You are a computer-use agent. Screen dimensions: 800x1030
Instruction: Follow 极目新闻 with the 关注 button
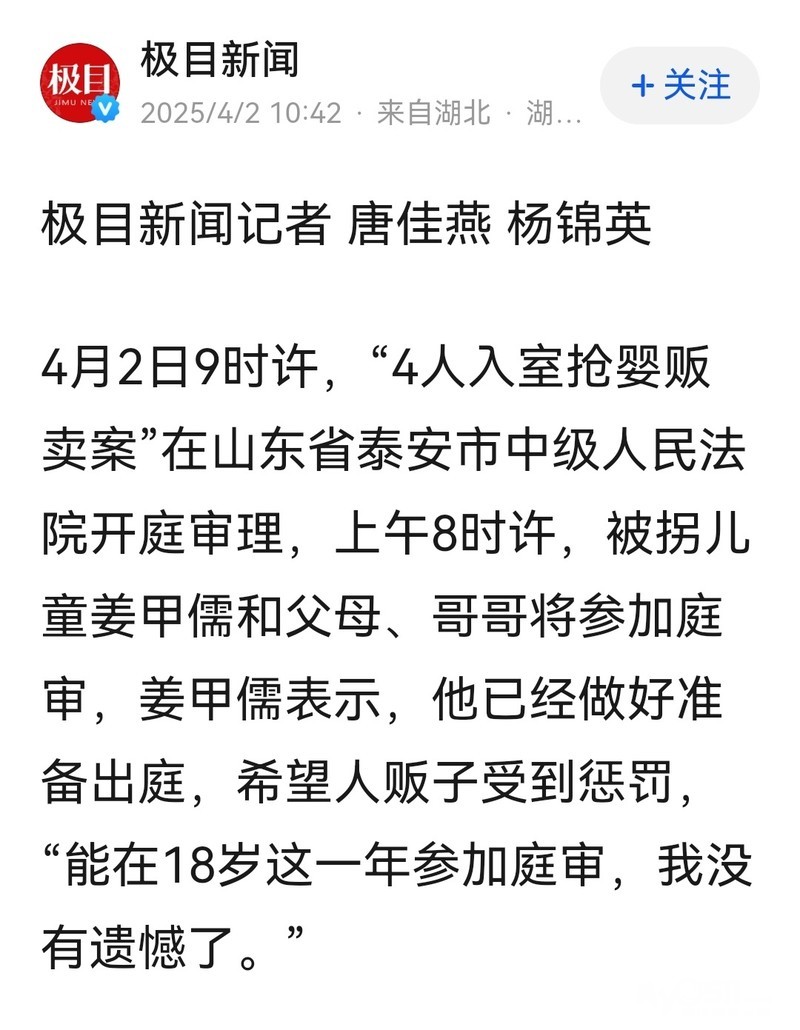[680, 85]
